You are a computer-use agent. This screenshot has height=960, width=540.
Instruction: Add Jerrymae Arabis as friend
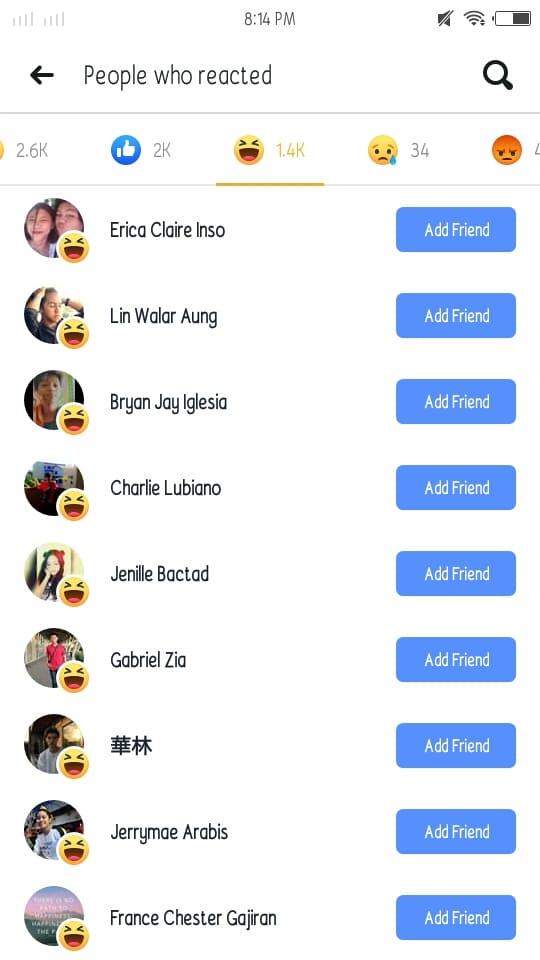click(x=456, y=831)
